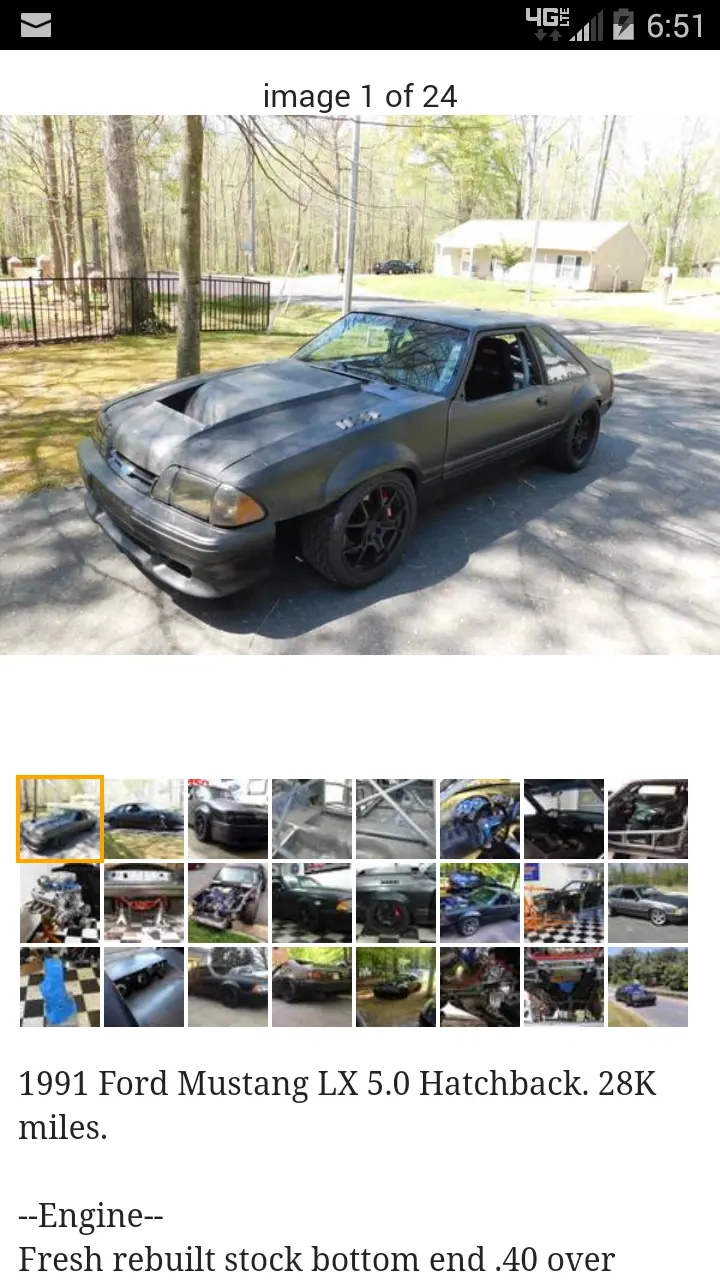Select the car with exposed engine bay thumbnail
Image resolution: width=720 pixels, height=1280 pixels.
[x=228, y=903]
